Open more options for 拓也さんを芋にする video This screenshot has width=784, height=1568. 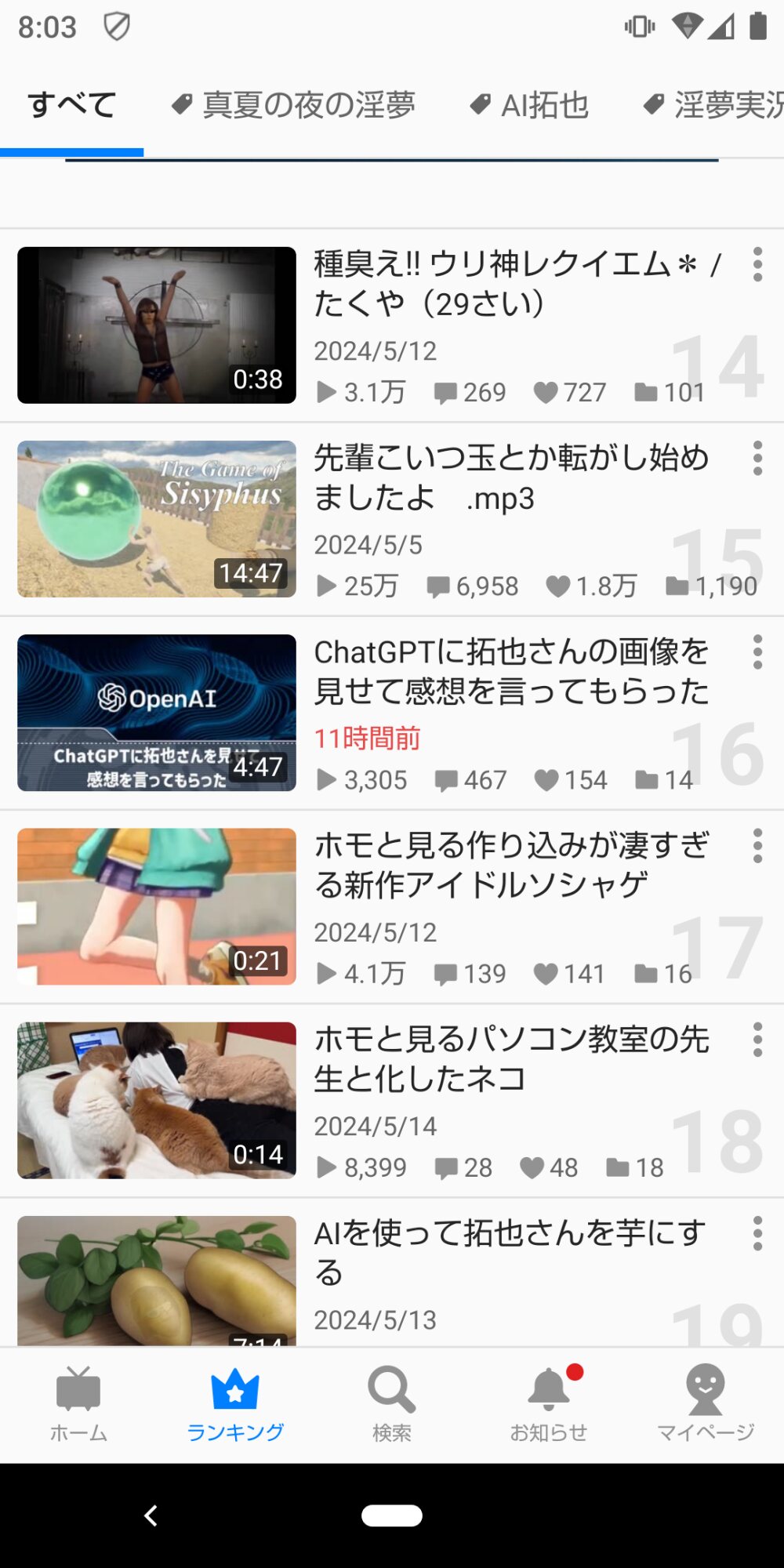(x=757, y=1233)
